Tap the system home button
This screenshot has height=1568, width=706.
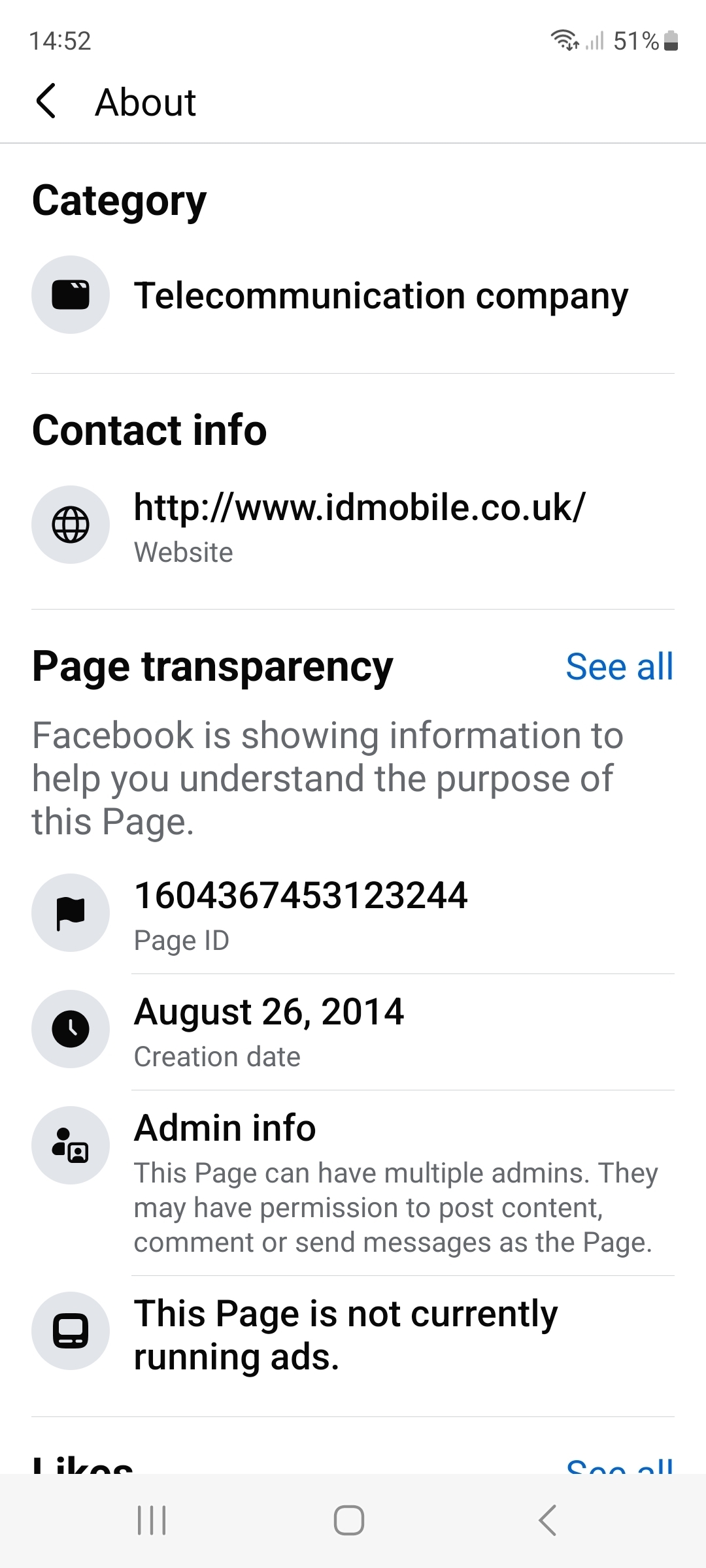point(349,1520)
